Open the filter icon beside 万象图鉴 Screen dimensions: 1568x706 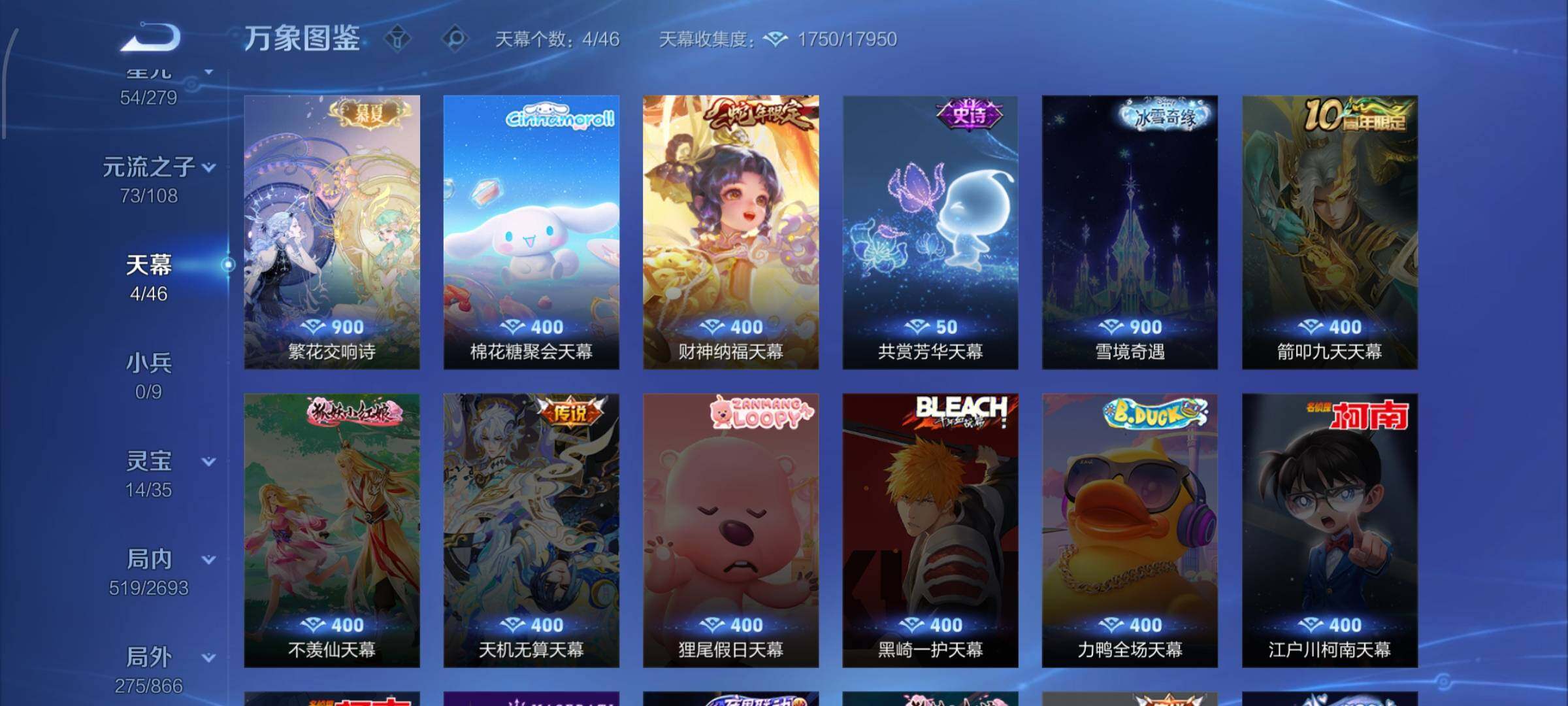(397, 39)
